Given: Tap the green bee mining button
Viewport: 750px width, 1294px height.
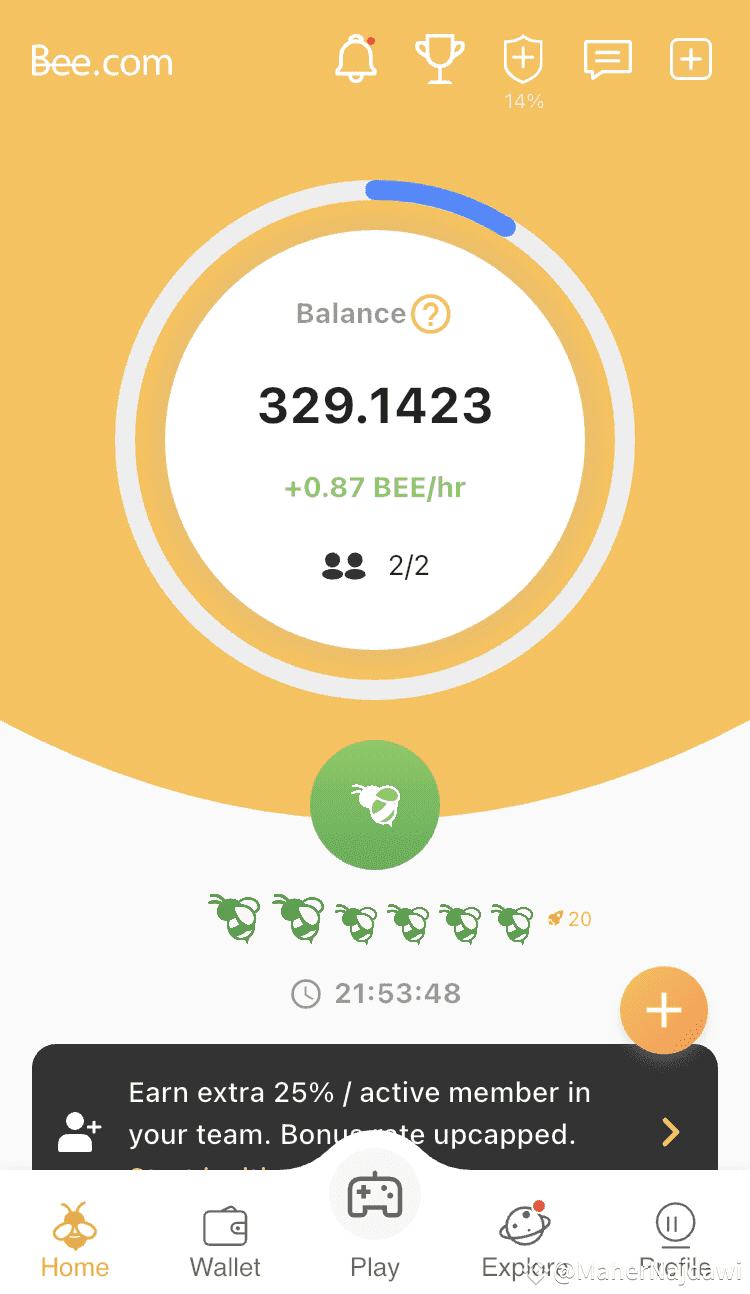Looking at the screenshot, I should pos(375,803).
